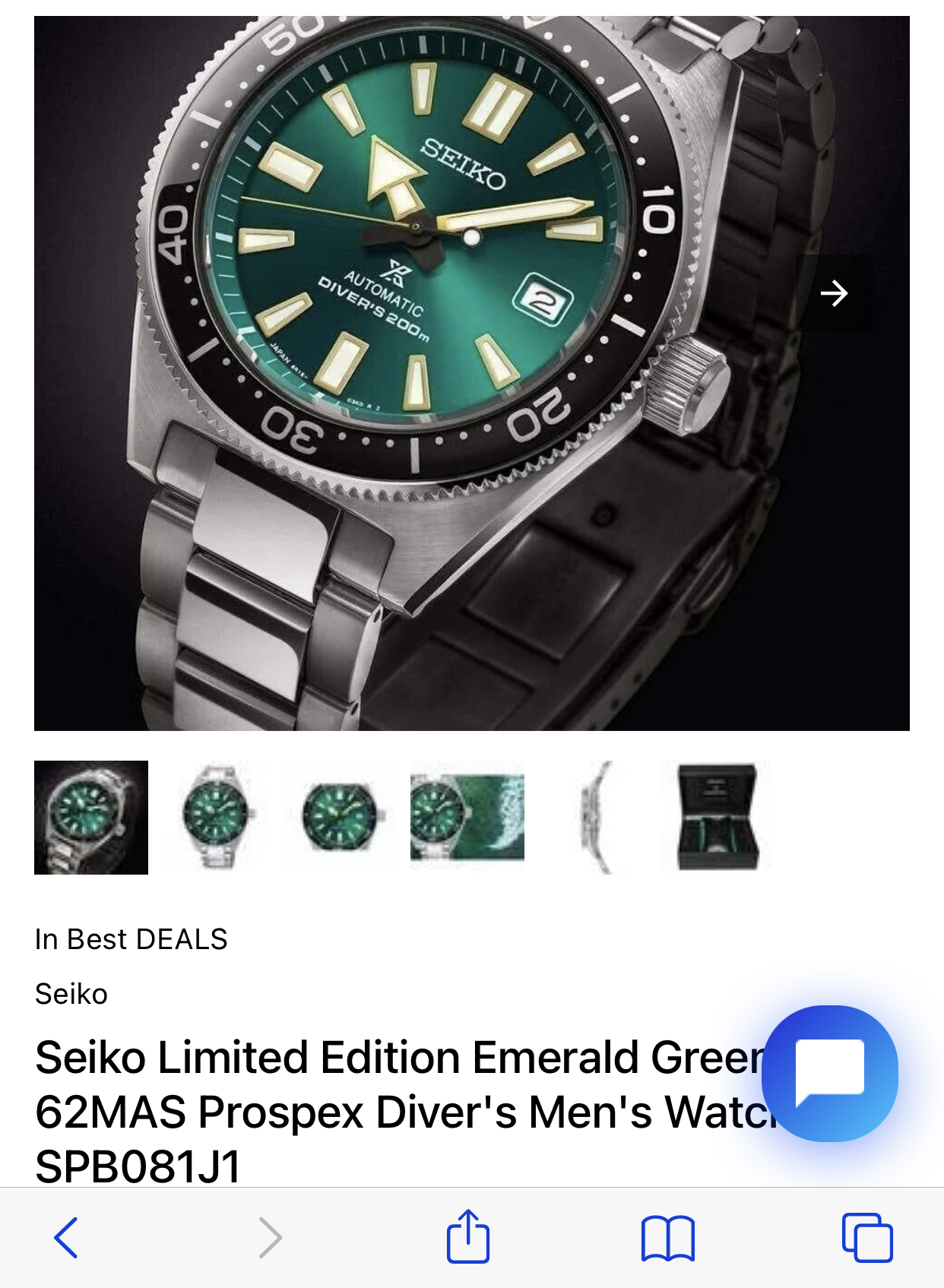Select the first dark-background watch thumbnail

coord(91,818)
